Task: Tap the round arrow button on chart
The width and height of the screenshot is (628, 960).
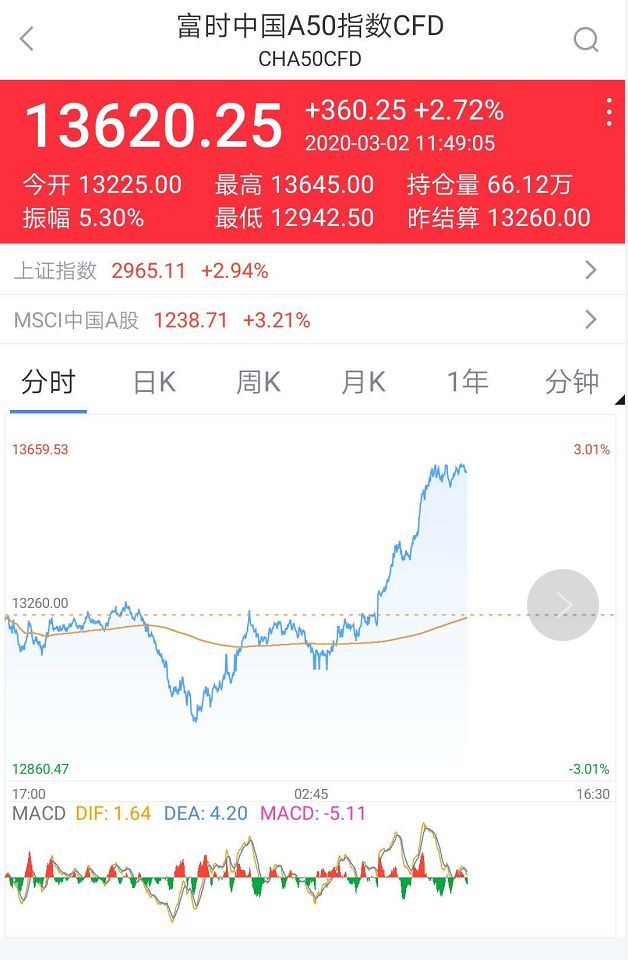Action: point(563,605)
